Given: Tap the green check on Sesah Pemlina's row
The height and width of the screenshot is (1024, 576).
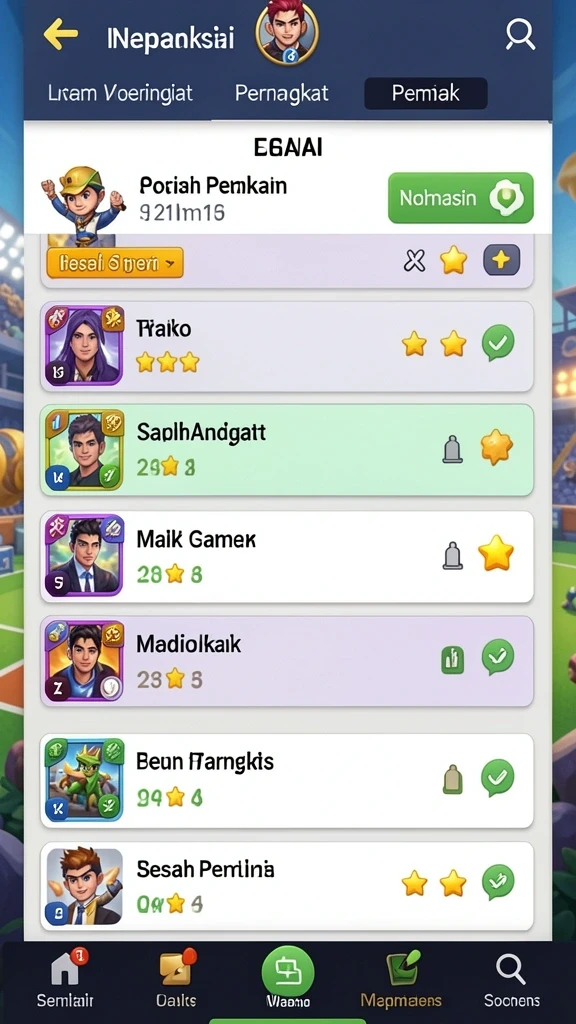Looking at the screenshot, I should point(498,882).
